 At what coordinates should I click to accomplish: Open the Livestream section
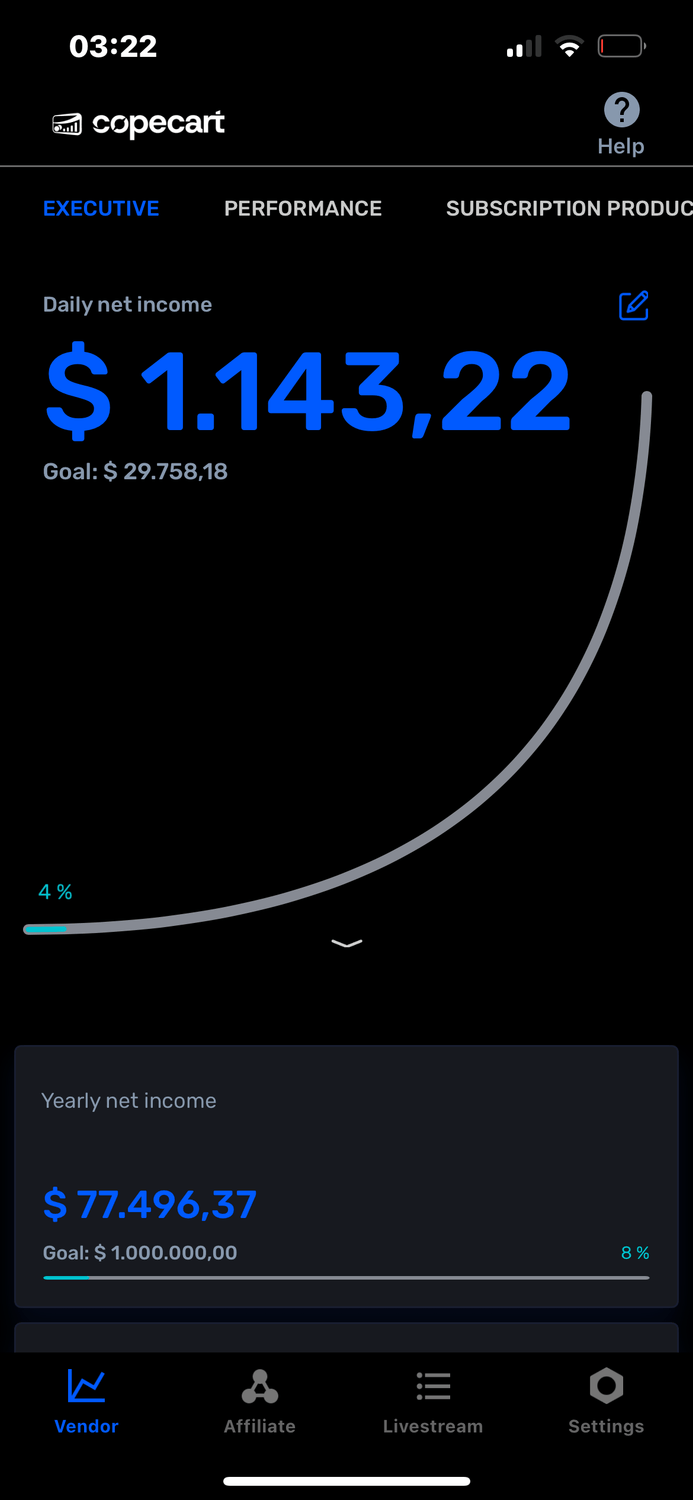433,1401
